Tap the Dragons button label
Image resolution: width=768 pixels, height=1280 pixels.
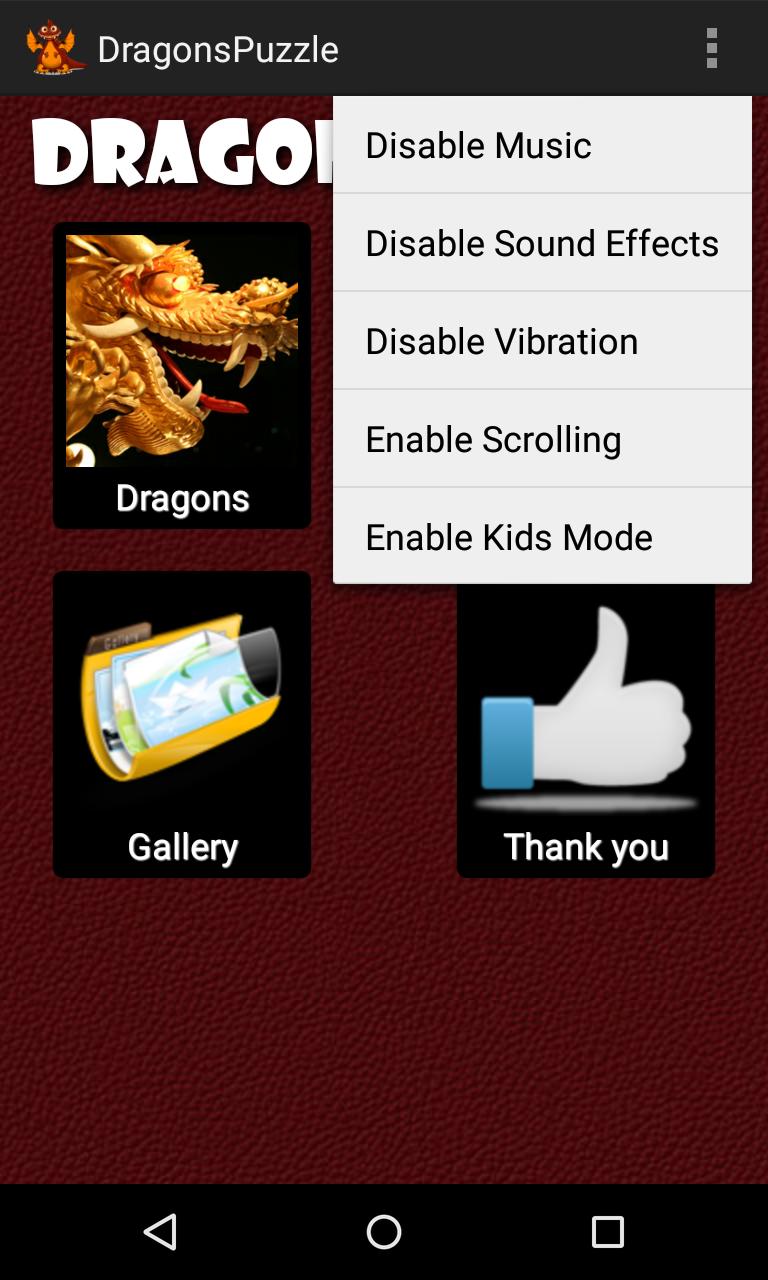click(181, 499)
